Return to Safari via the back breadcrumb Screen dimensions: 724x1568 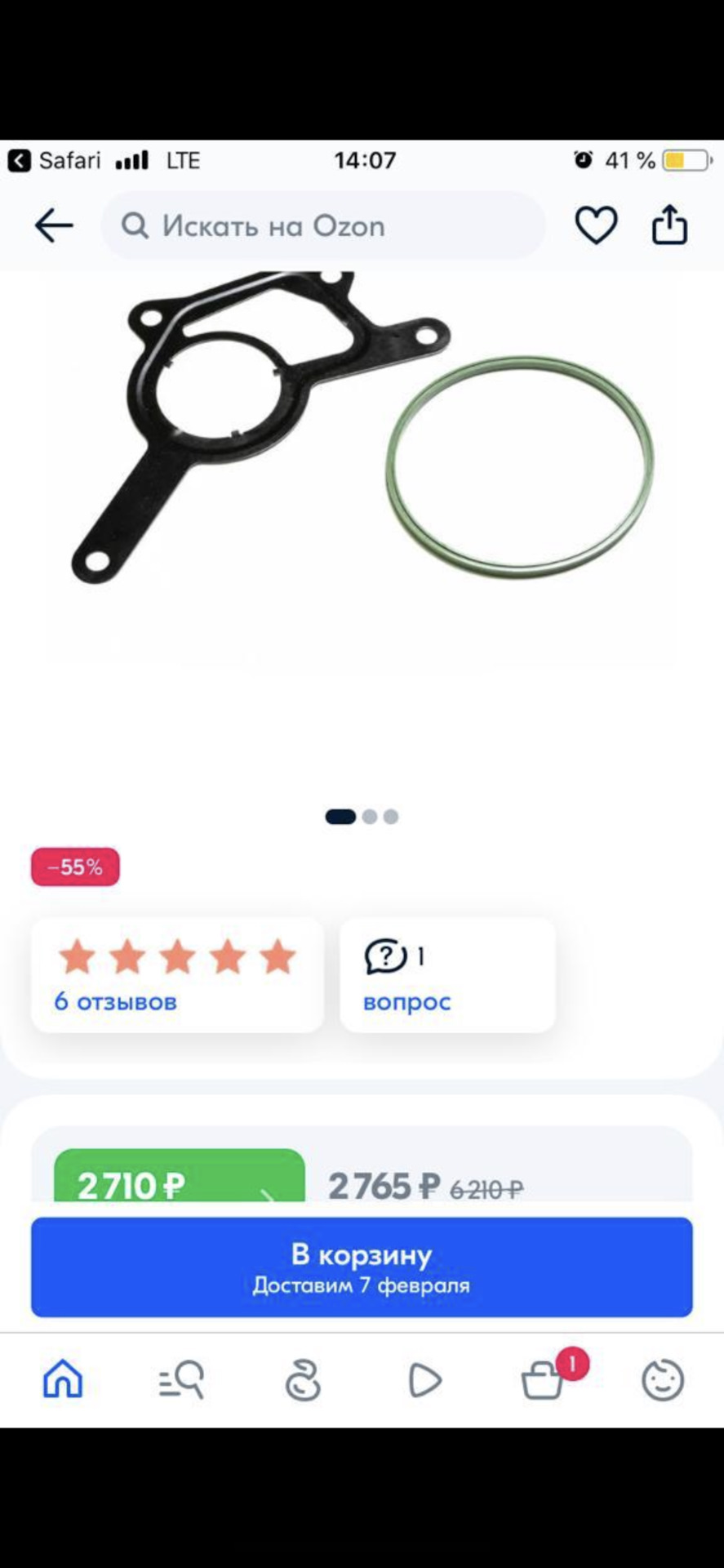(x=54, y=160)
